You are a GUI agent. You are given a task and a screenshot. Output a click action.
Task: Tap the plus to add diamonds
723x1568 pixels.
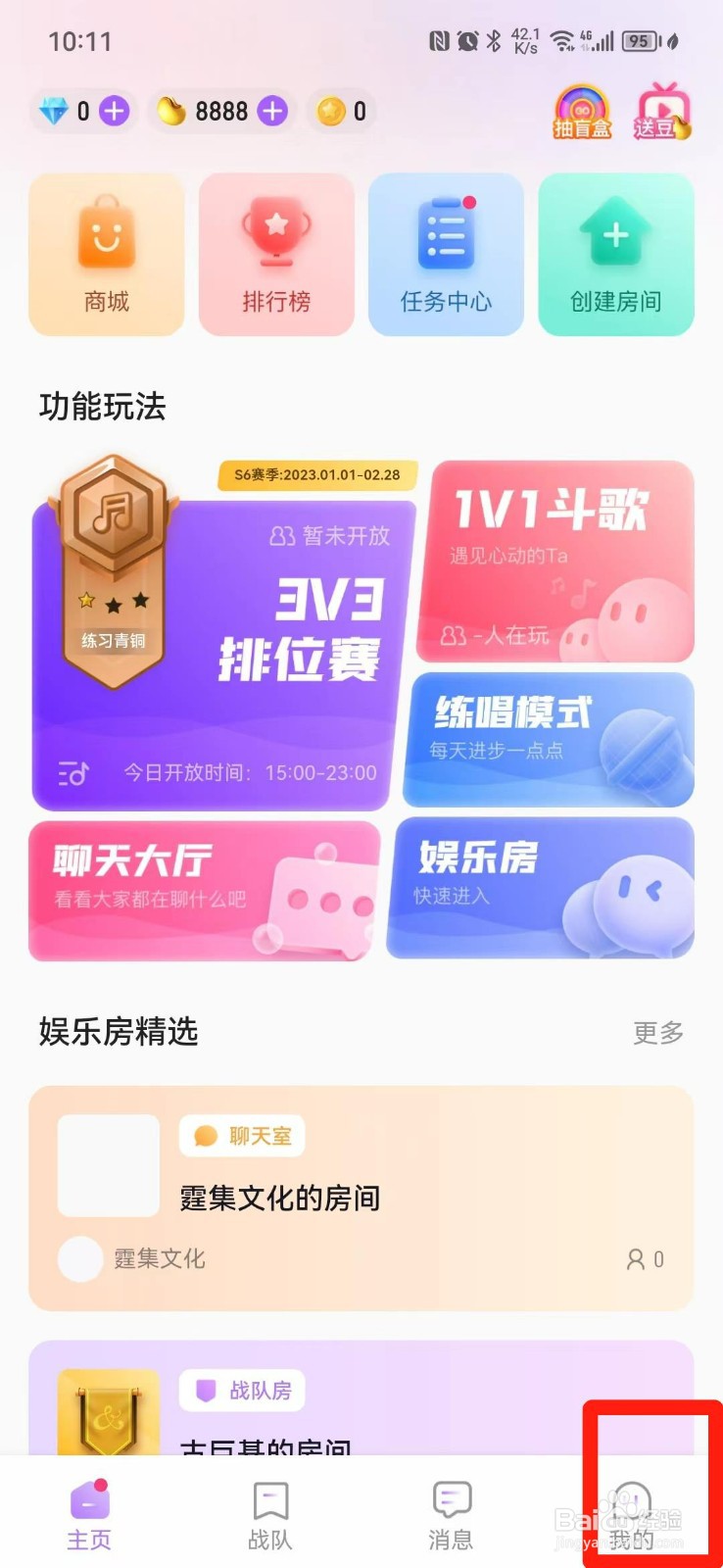(x=114, y=111)
